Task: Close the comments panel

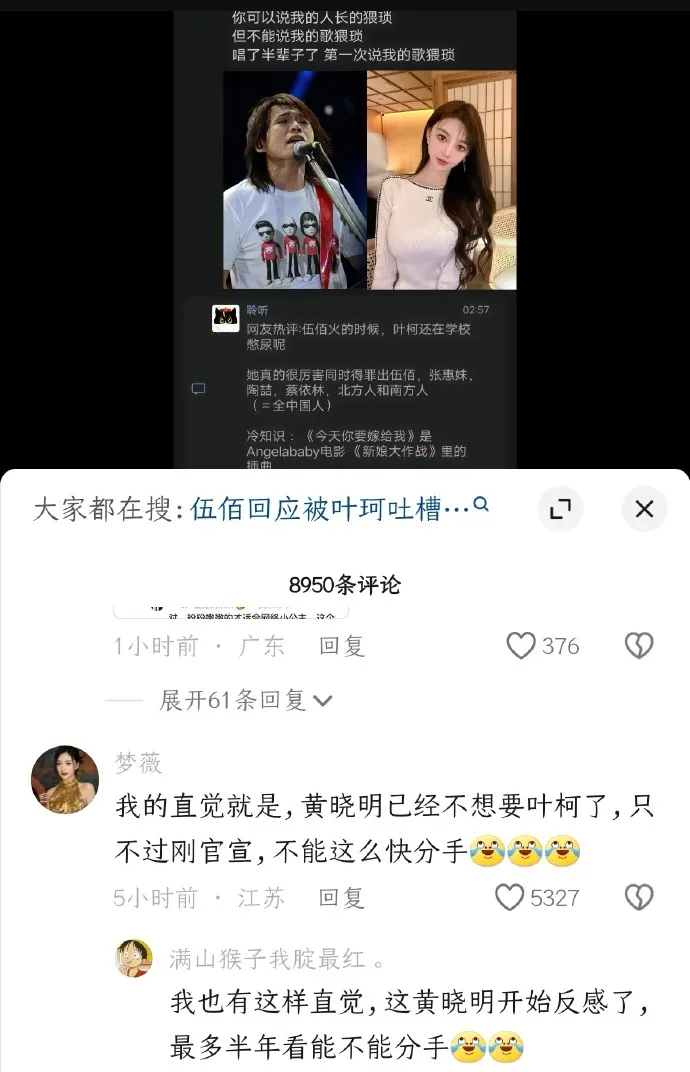Action: coord(644,509)
